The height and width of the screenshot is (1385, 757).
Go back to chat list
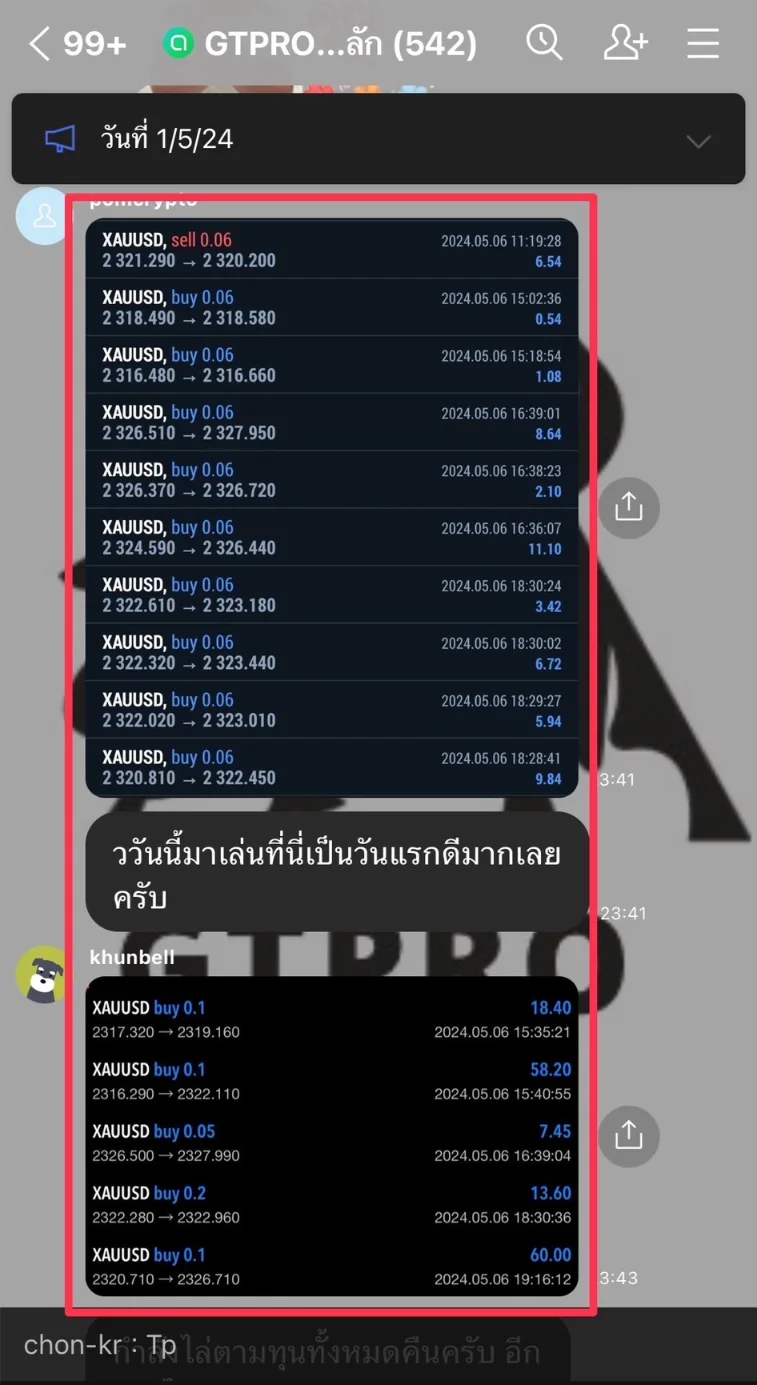(40, 44)
